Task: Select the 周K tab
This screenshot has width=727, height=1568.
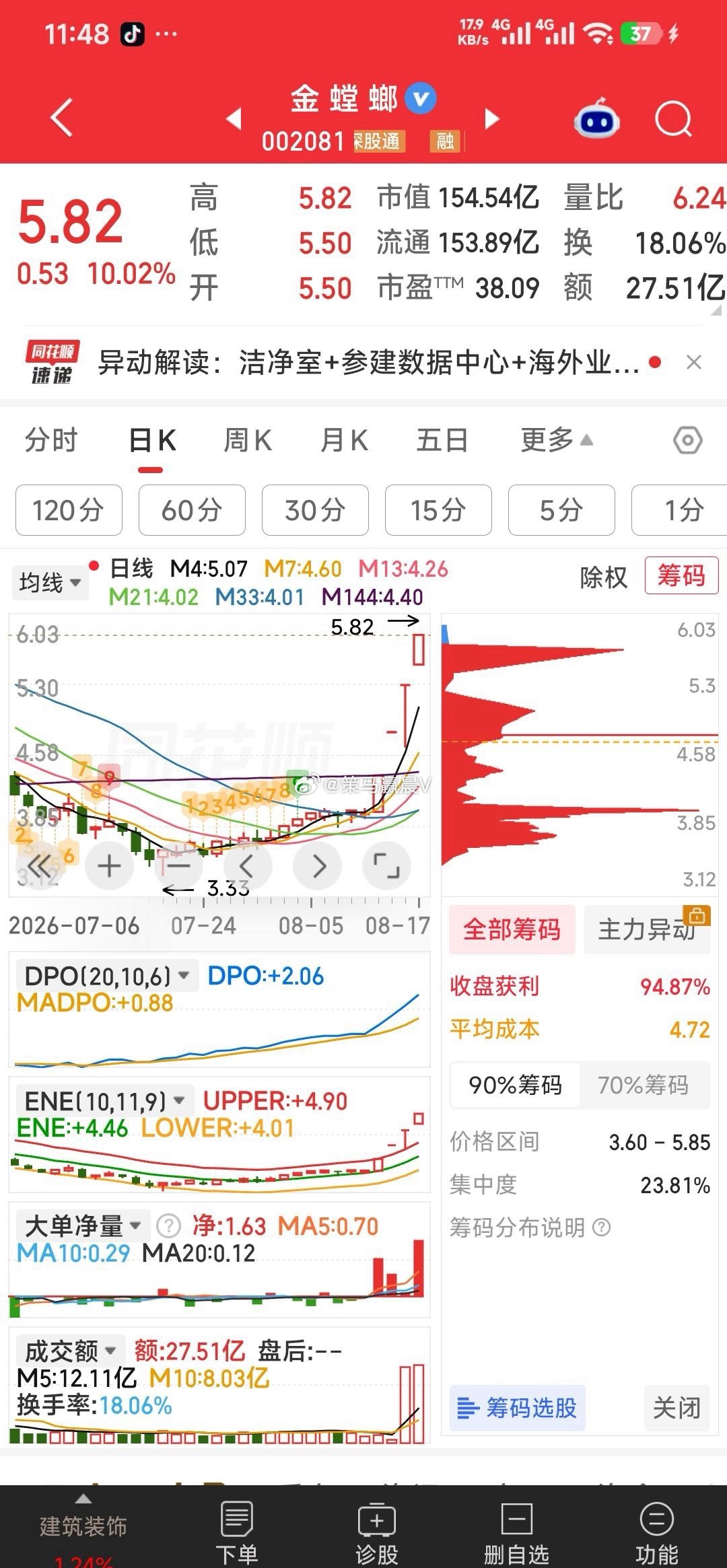Action: 247,441
